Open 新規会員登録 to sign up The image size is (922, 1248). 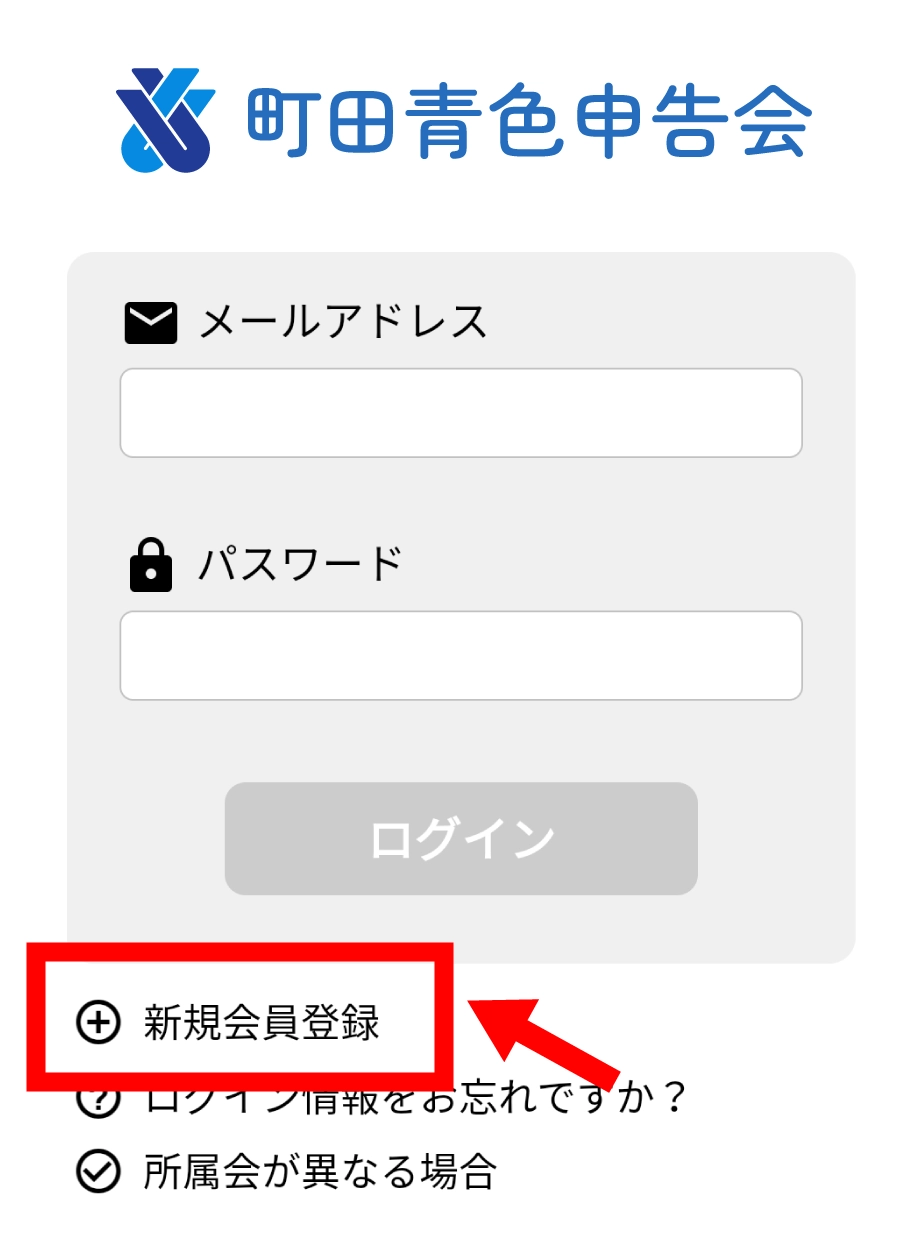pos(260,1023)
